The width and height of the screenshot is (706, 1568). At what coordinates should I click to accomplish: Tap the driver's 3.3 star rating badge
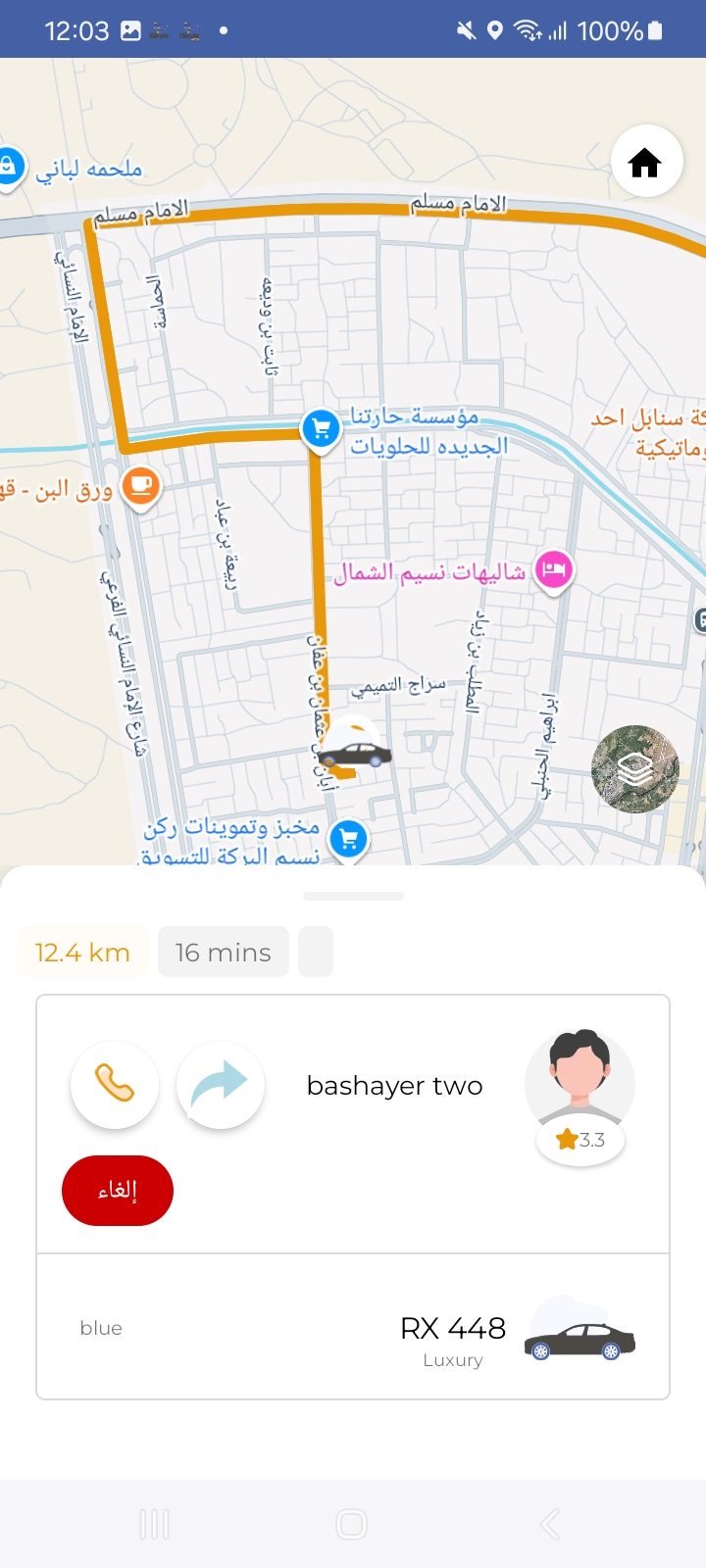[580, 1140]
